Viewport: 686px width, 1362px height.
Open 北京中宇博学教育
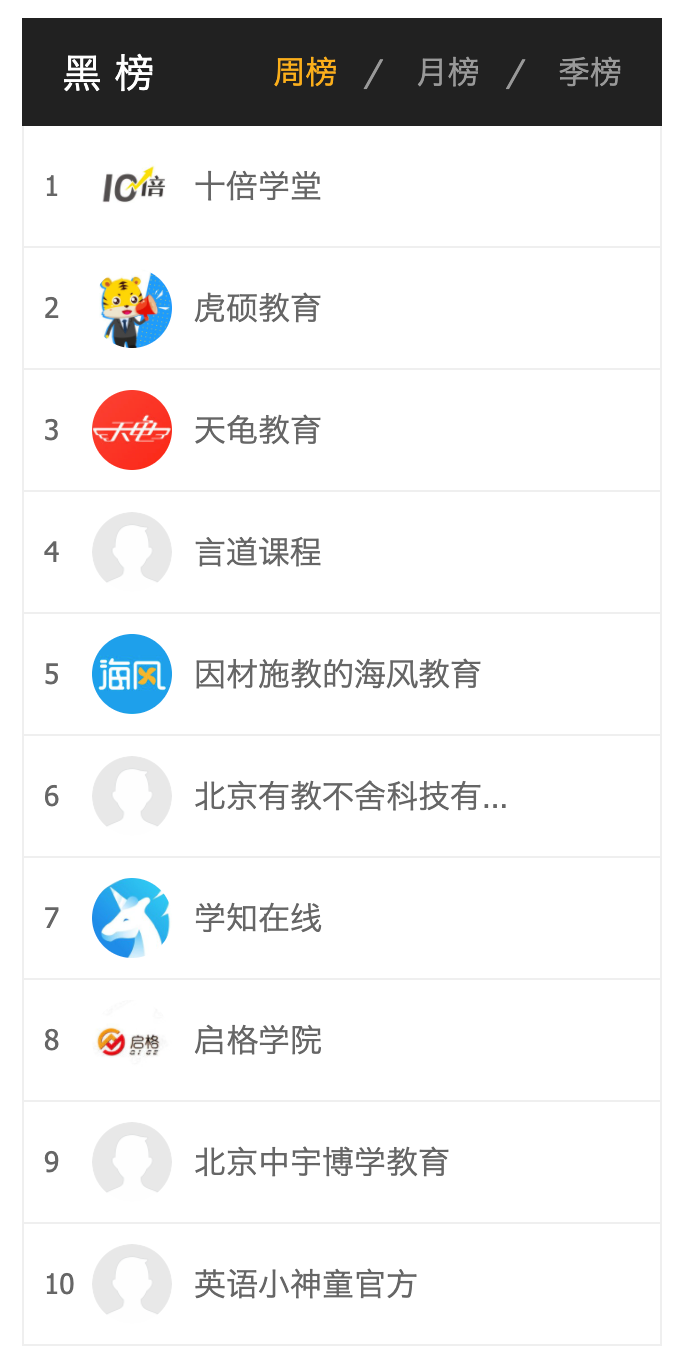(342, 1162)
